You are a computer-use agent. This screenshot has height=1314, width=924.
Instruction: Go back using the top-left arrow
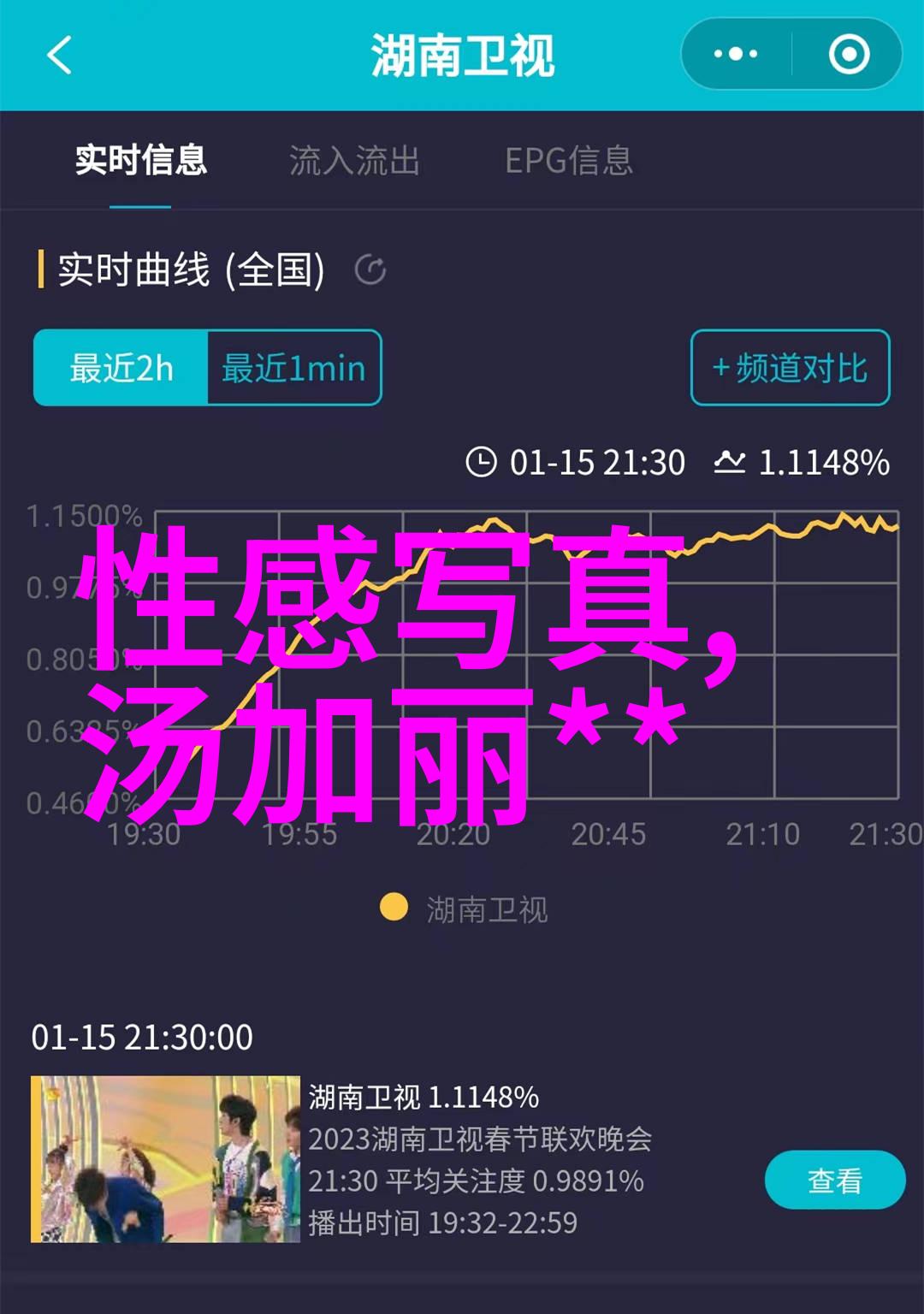pos(60,56)
